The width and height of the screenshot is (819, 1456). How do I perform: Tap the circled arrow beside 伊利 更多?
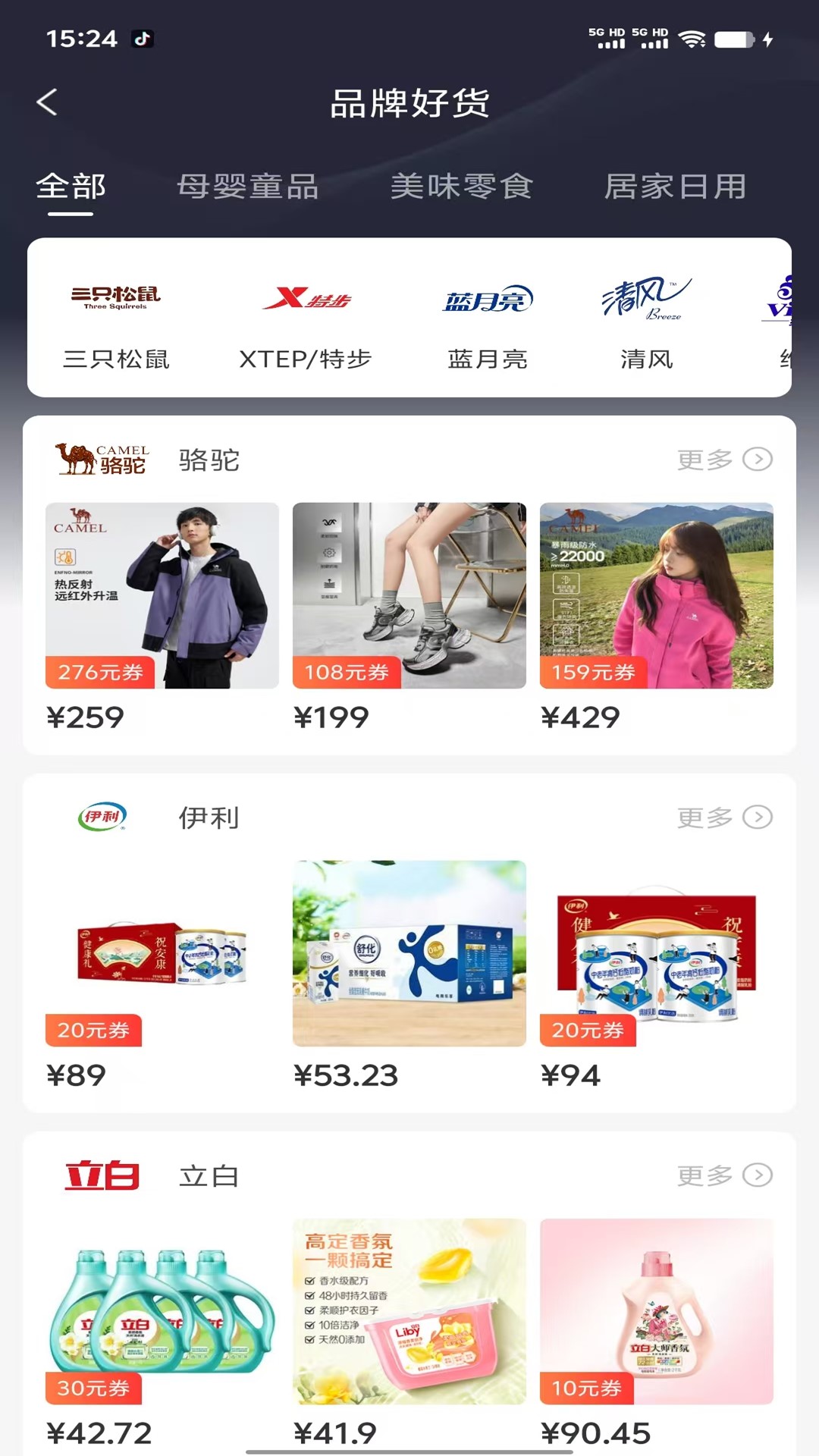[x=756, y=817]
